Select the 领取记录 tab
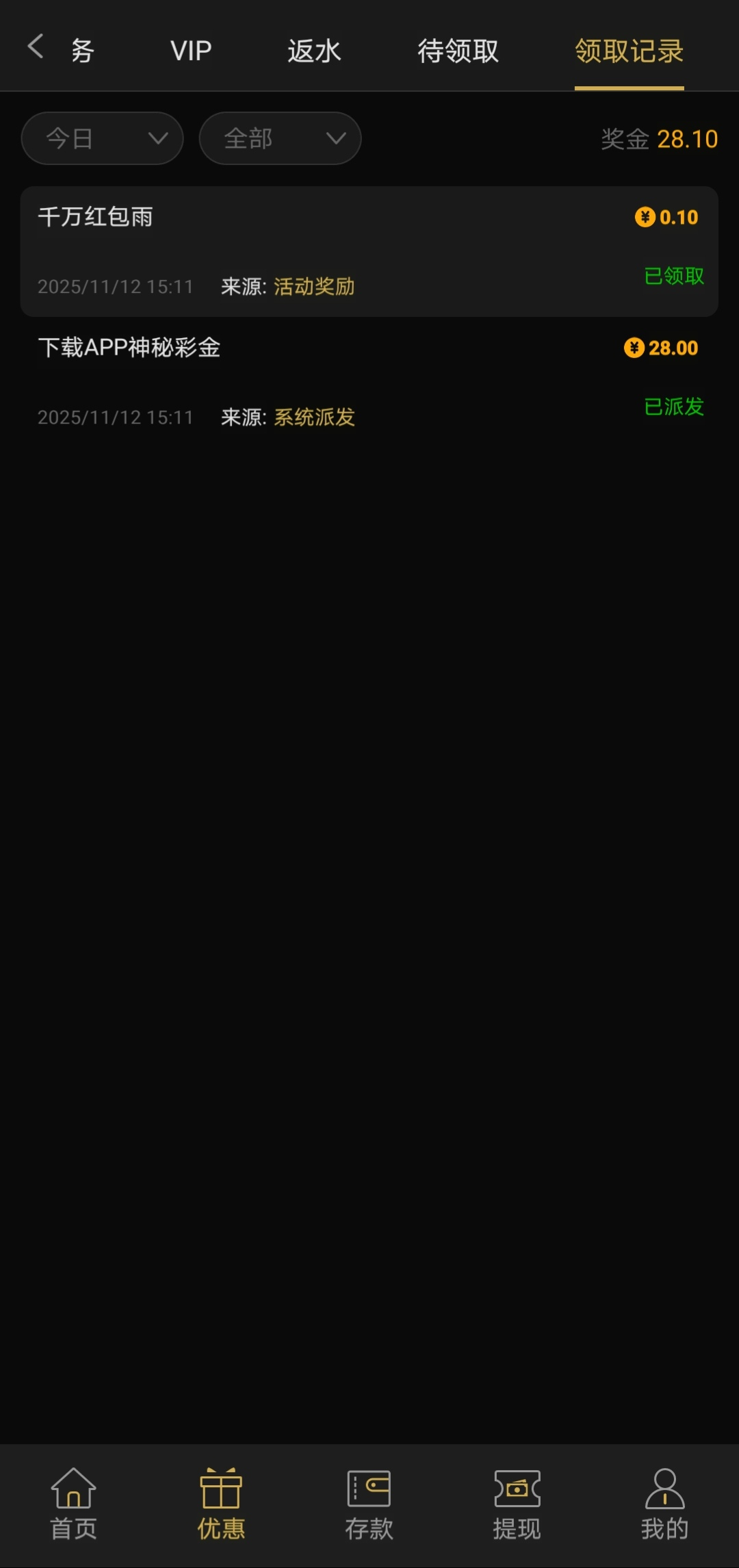 (629, 51)
